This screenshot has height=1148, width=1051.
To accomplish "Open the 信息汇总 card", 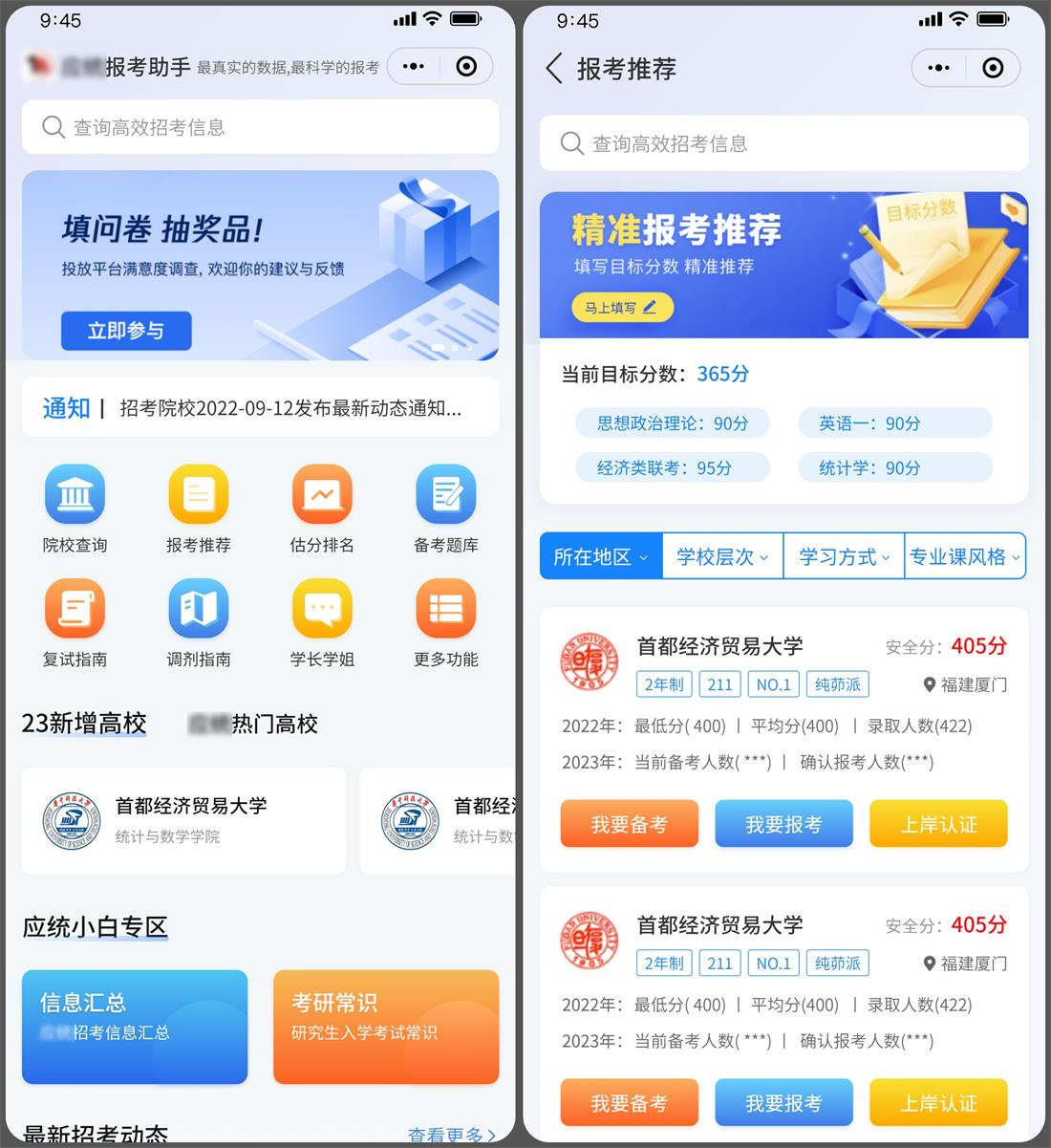I will (x=135, y=1027).
